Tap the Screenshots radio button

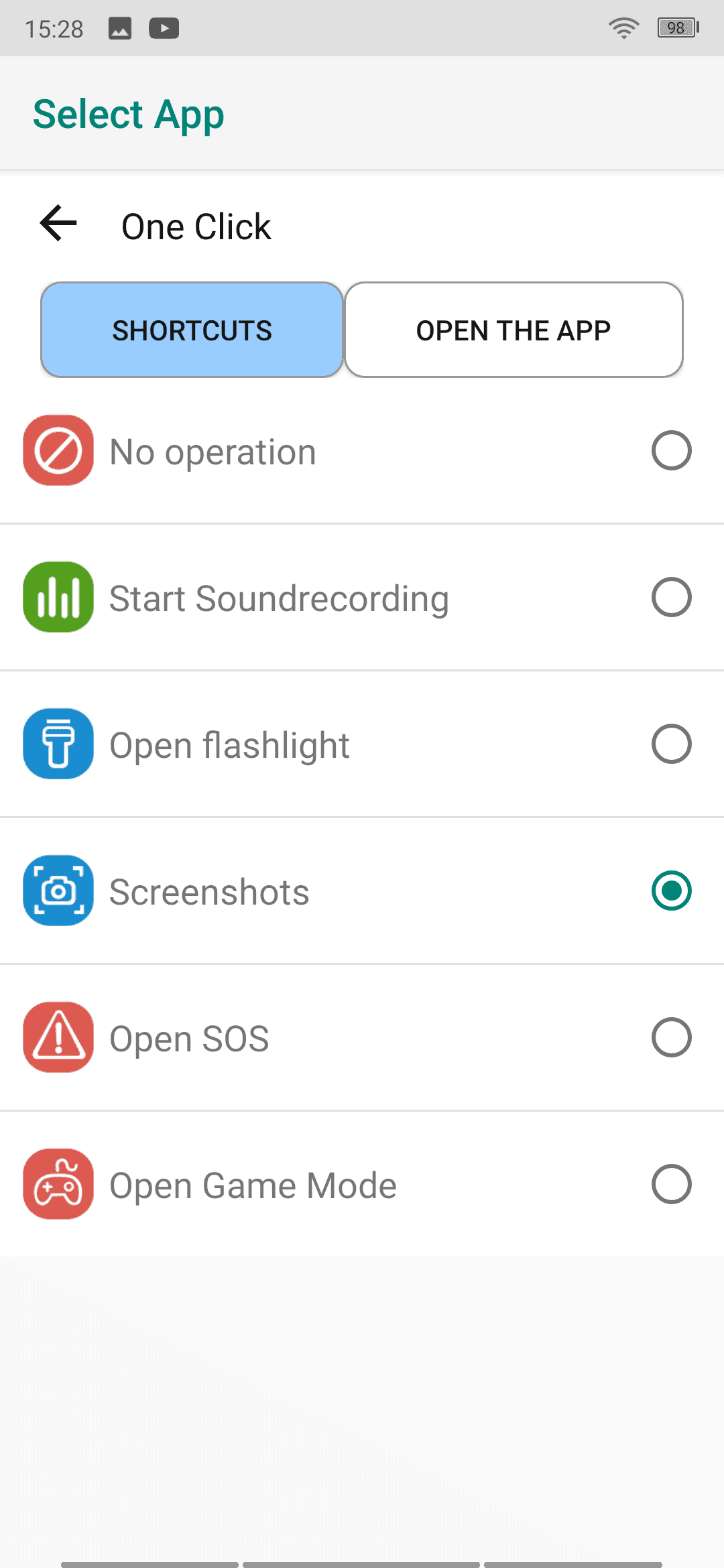(x=672, y=891)
